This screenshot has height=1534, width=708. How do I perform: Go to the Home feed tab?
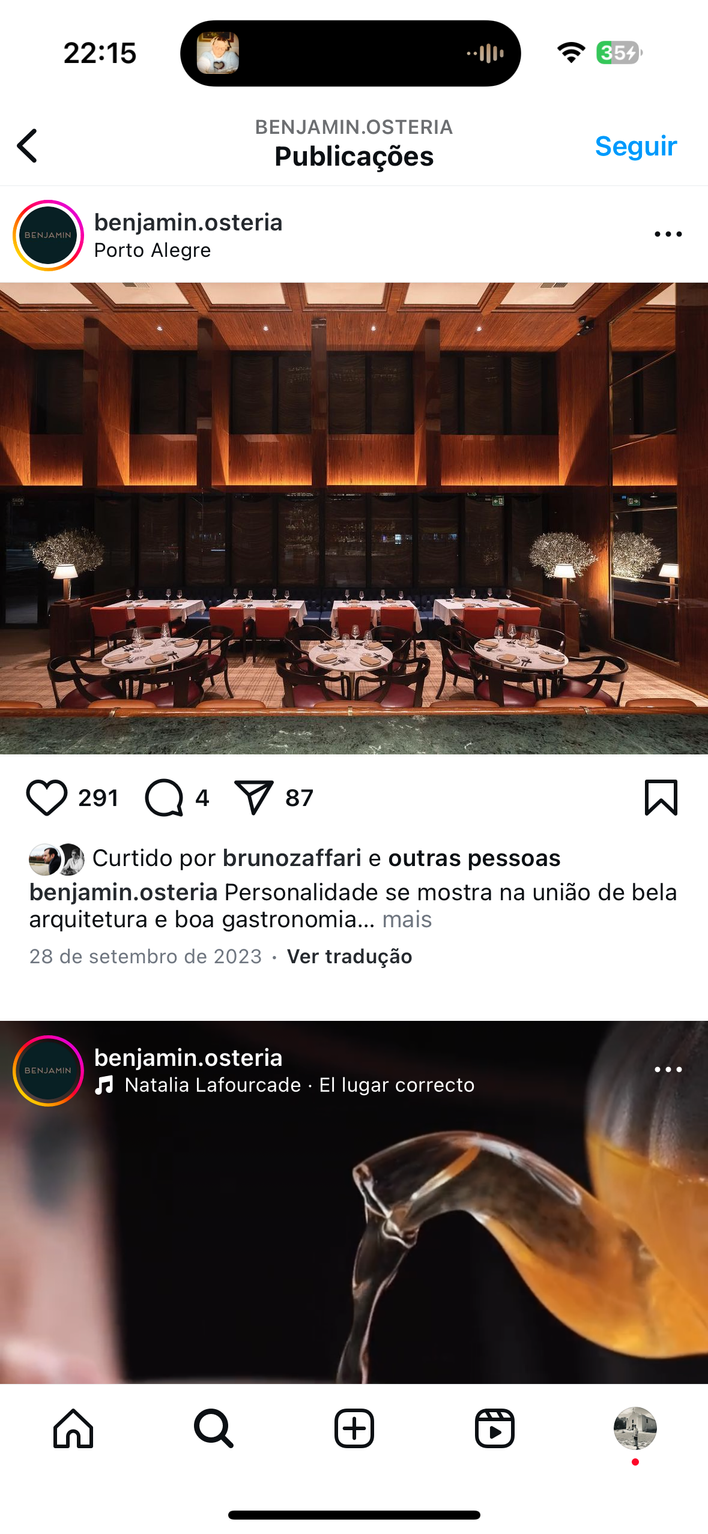coord(73,1428)
